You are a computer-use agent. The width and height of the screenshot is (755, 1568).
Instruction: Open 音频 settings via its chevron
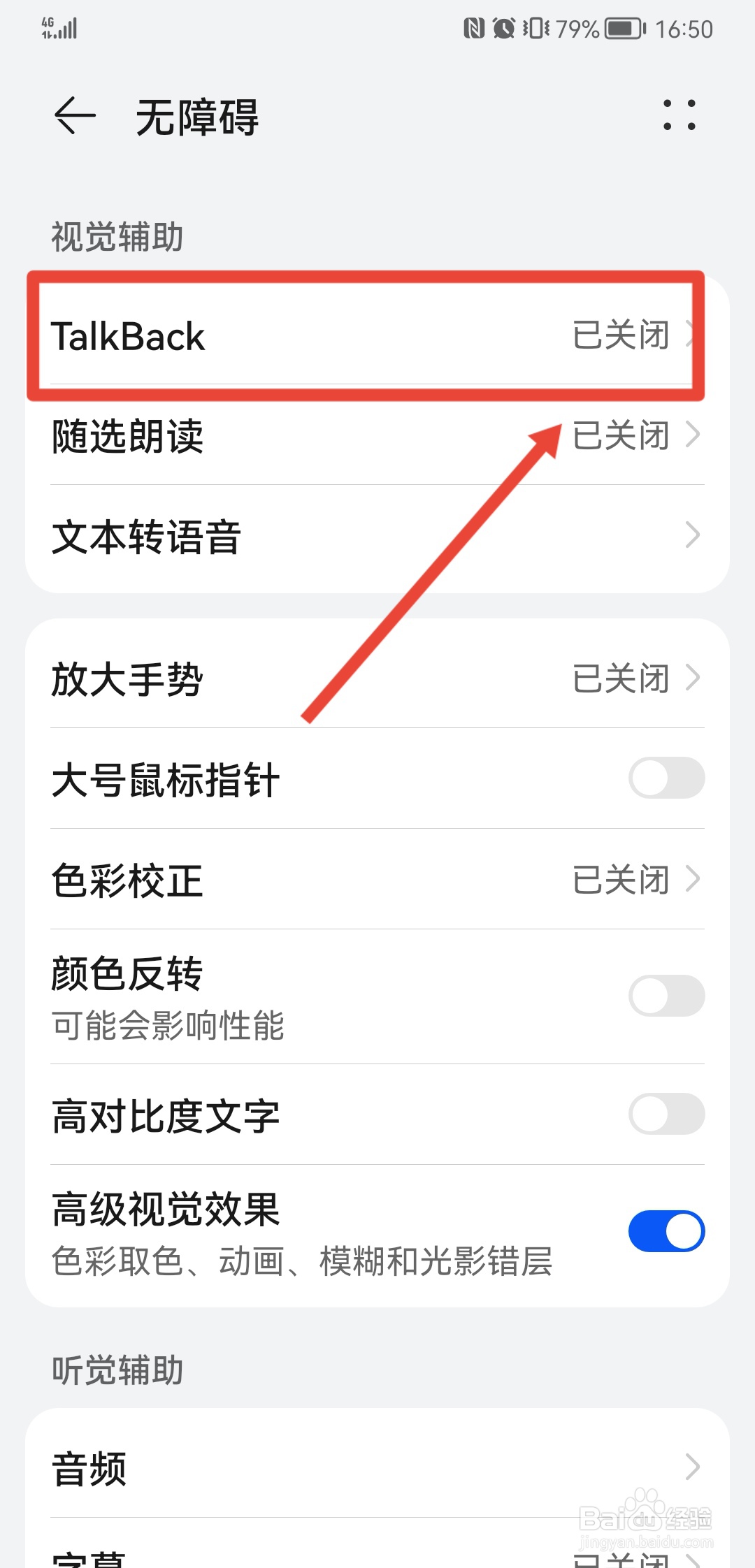(692, 1467)
